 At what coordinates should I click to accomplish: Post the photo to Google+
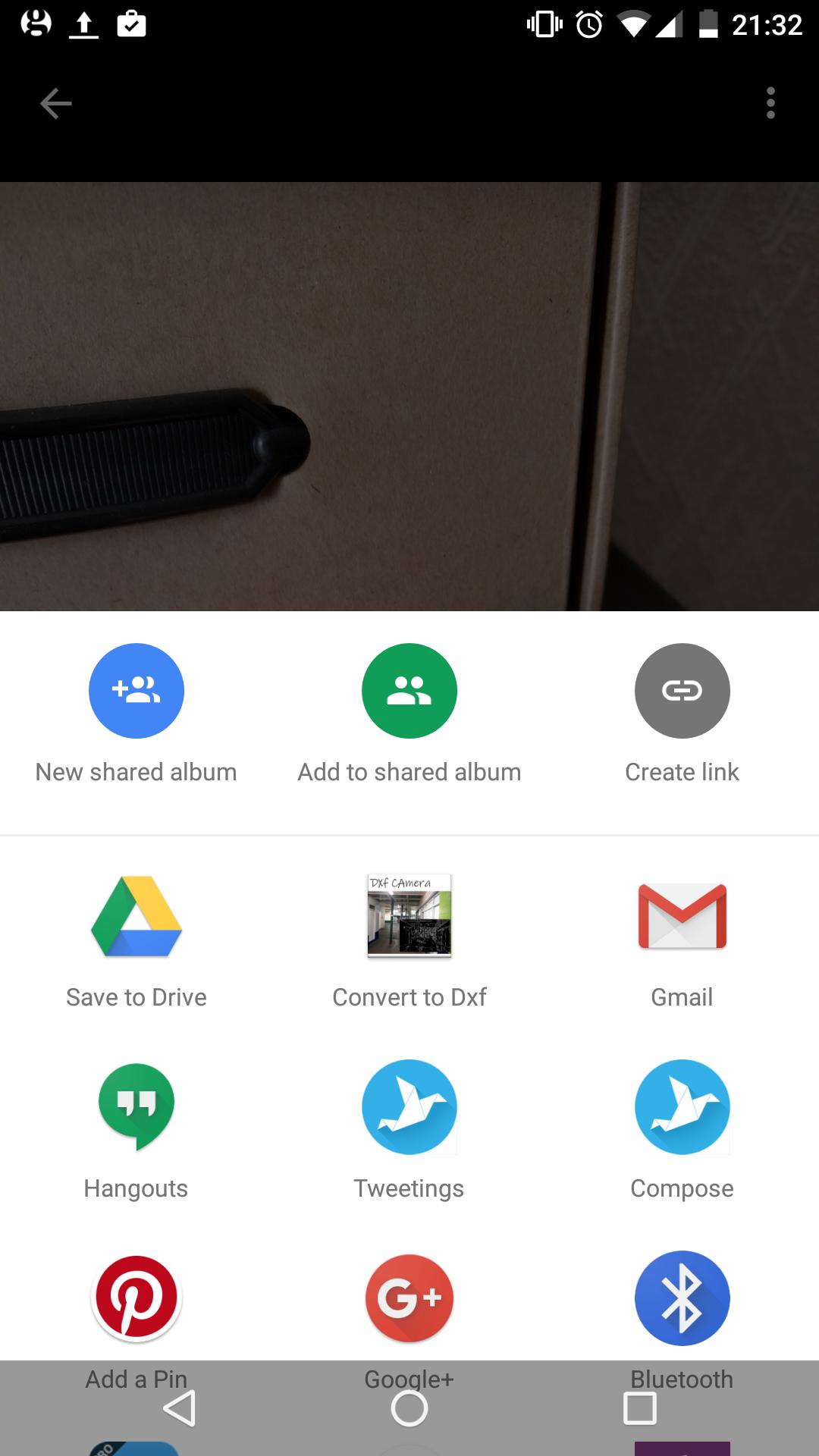[409, 1298]
